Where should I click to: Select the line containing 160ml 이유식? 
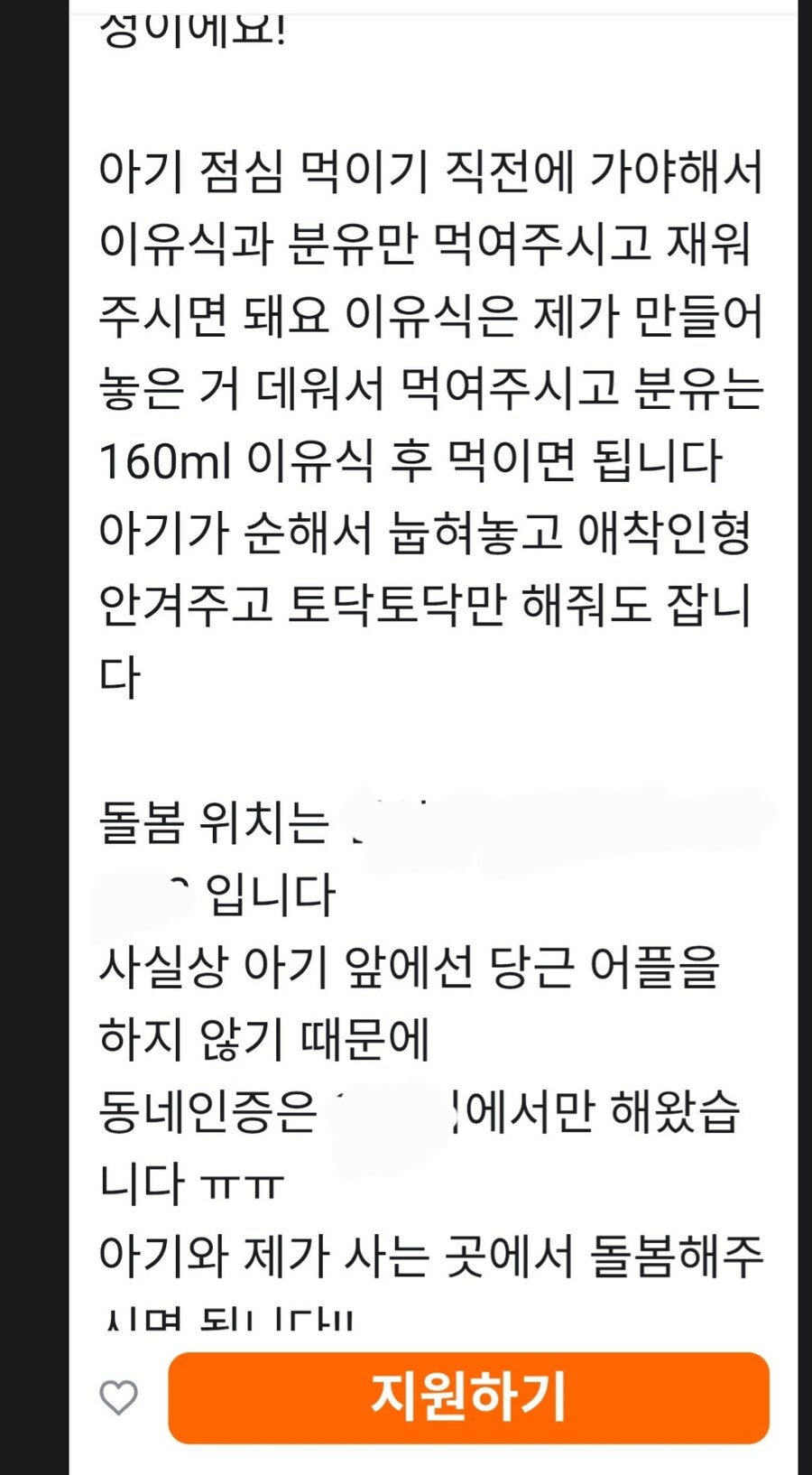coord(406,462)
